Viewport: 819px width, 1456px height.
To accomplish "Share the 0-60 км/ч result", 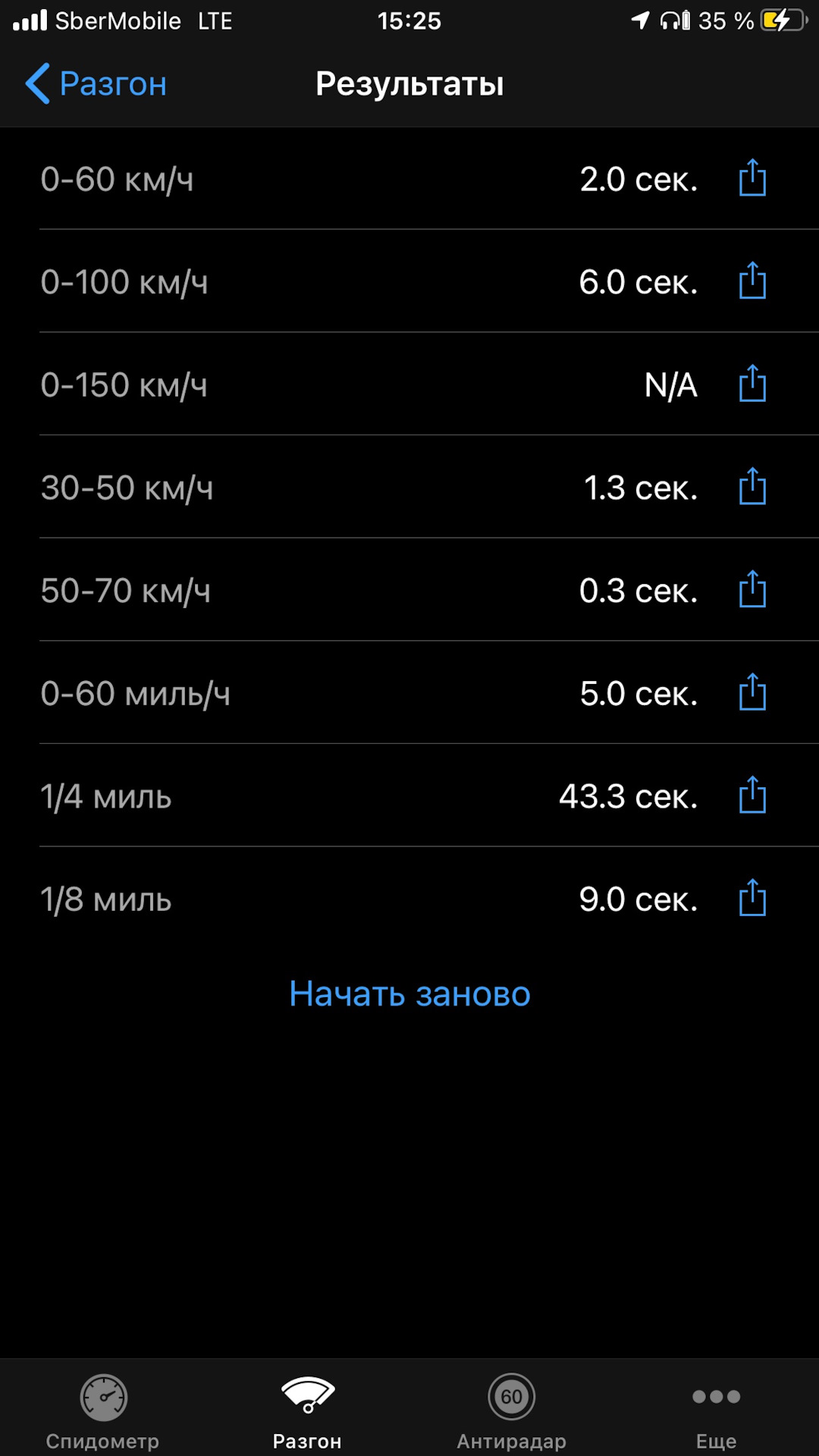I will (x=752, y=178).
